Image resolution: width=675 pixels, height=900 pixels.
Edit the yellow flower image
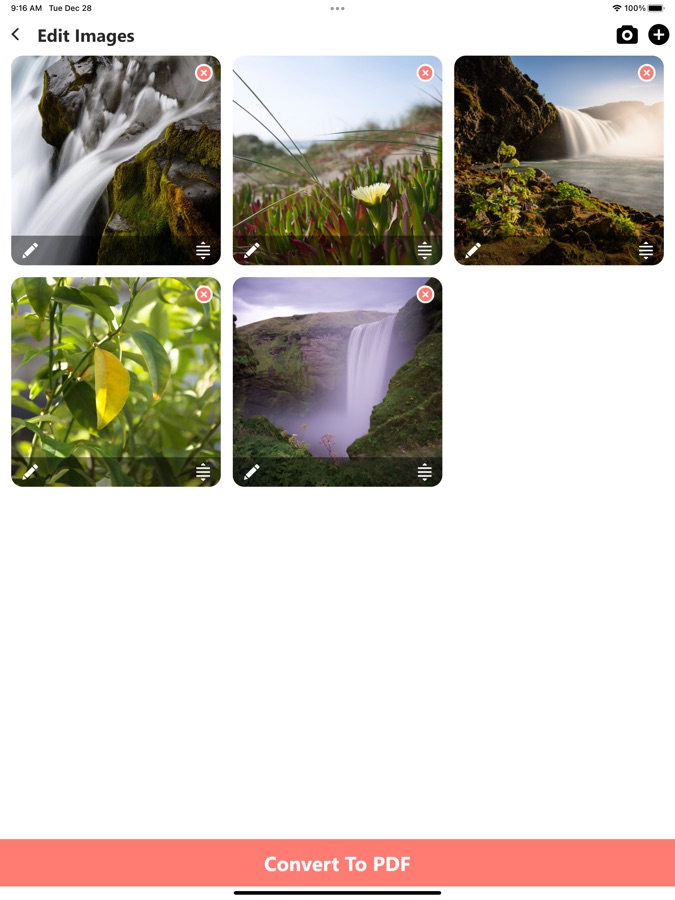(x=252, y=250)
